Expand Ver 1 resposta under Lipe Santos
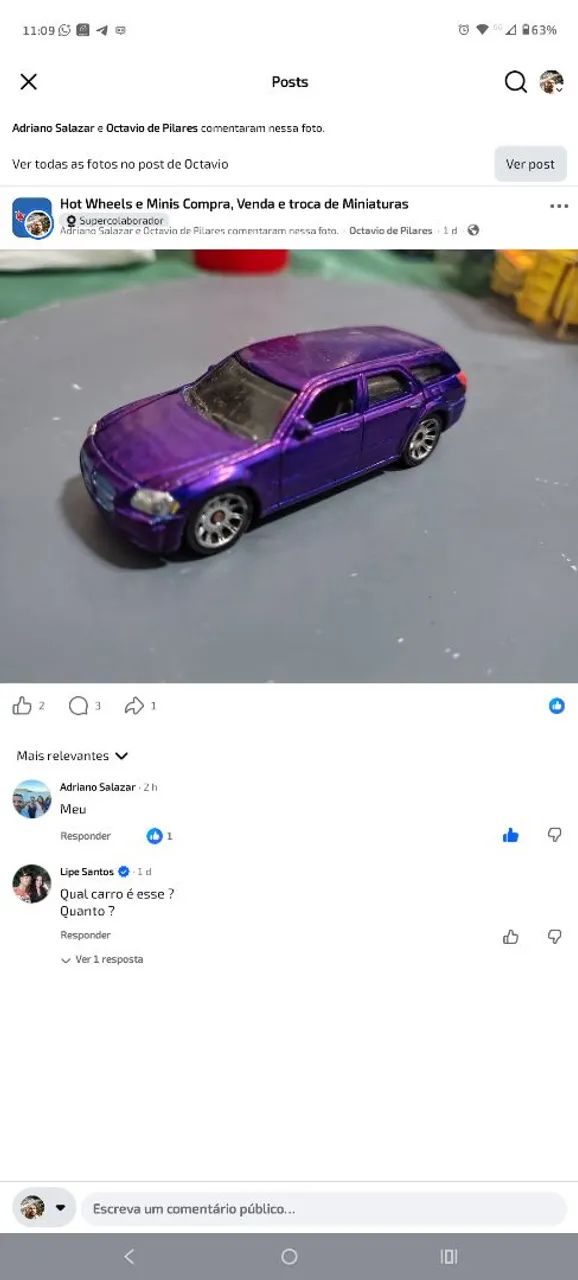This screenshot has height=1280, width=578. (102, 959)
